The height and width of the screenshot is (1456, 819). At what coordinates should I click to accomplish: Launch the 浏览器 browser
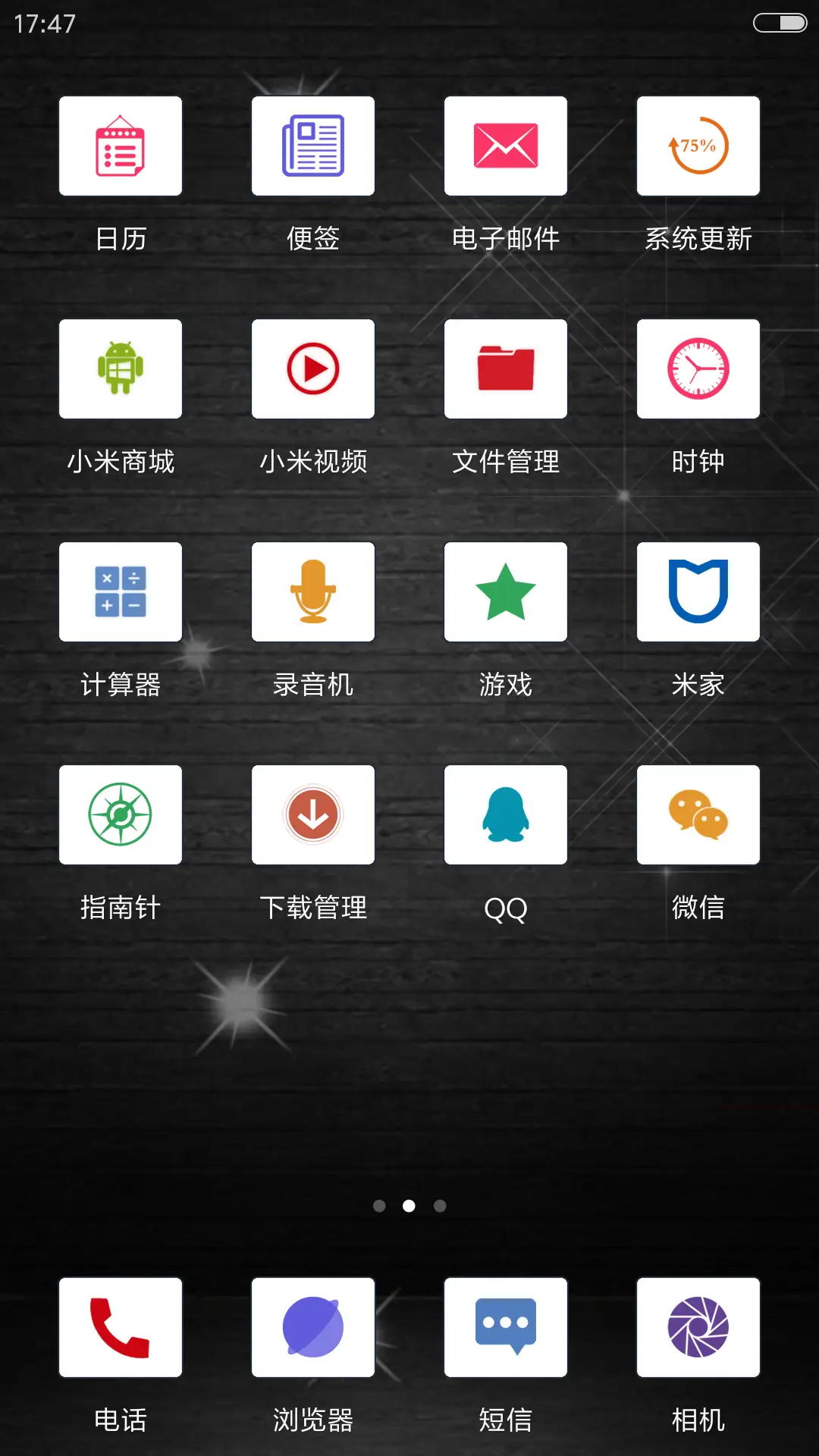tap(313, 1328)
